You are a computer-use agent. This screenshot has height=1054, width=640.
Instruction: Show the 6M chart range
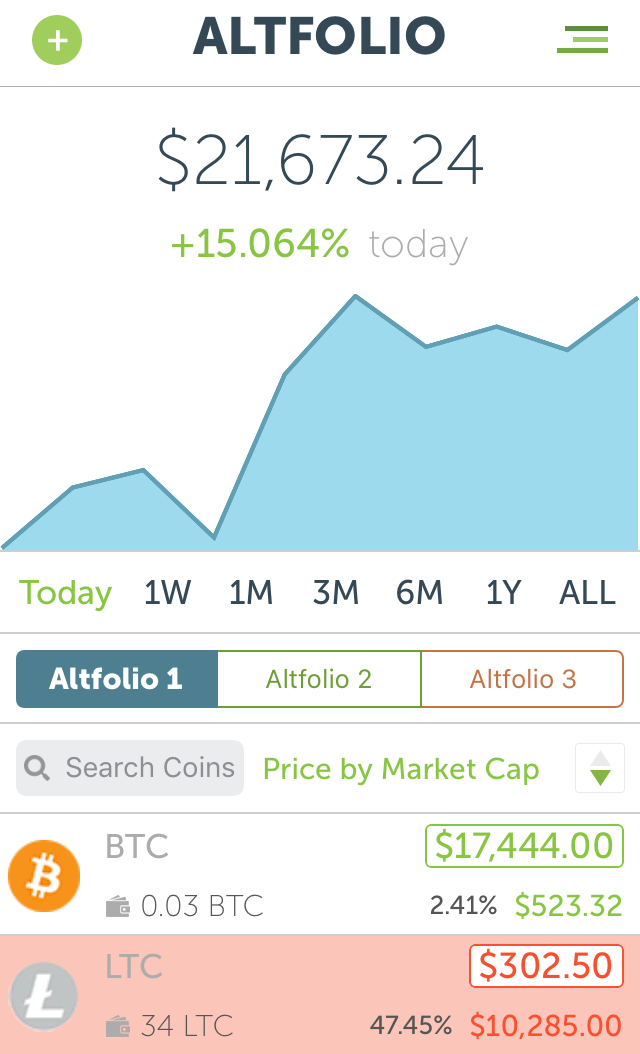pos(419,593)
